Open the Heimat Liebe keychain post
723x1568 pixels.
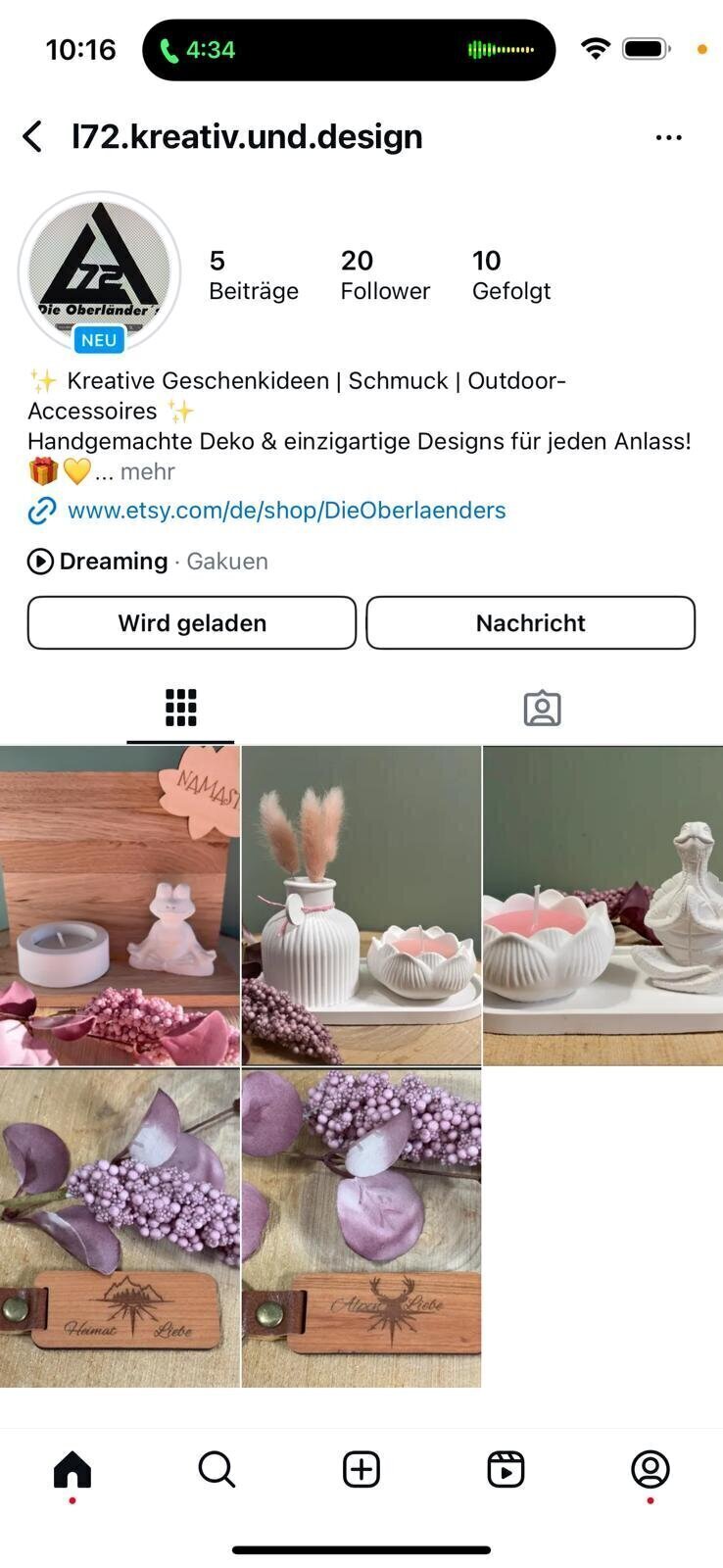click(120, 1228)
